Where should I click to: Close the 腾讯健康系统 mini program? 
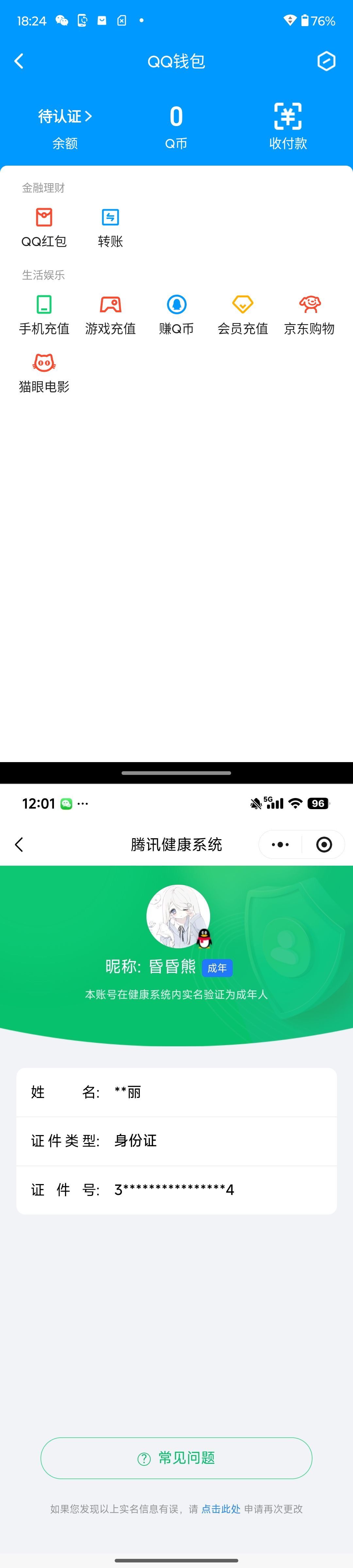tap(324, 844)
